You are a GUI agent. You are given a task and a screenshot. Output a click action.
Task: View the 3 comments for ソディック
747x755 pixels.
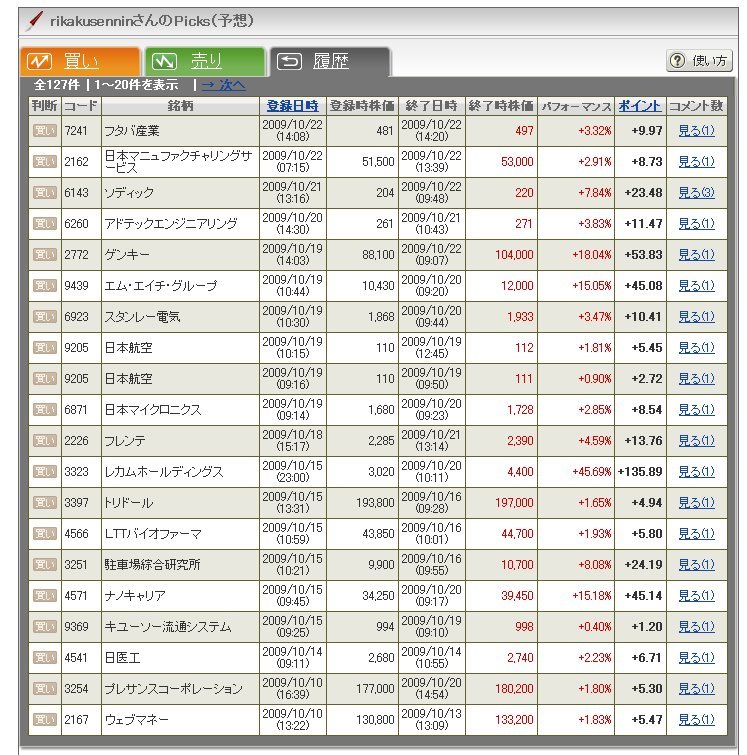point(696,192)
